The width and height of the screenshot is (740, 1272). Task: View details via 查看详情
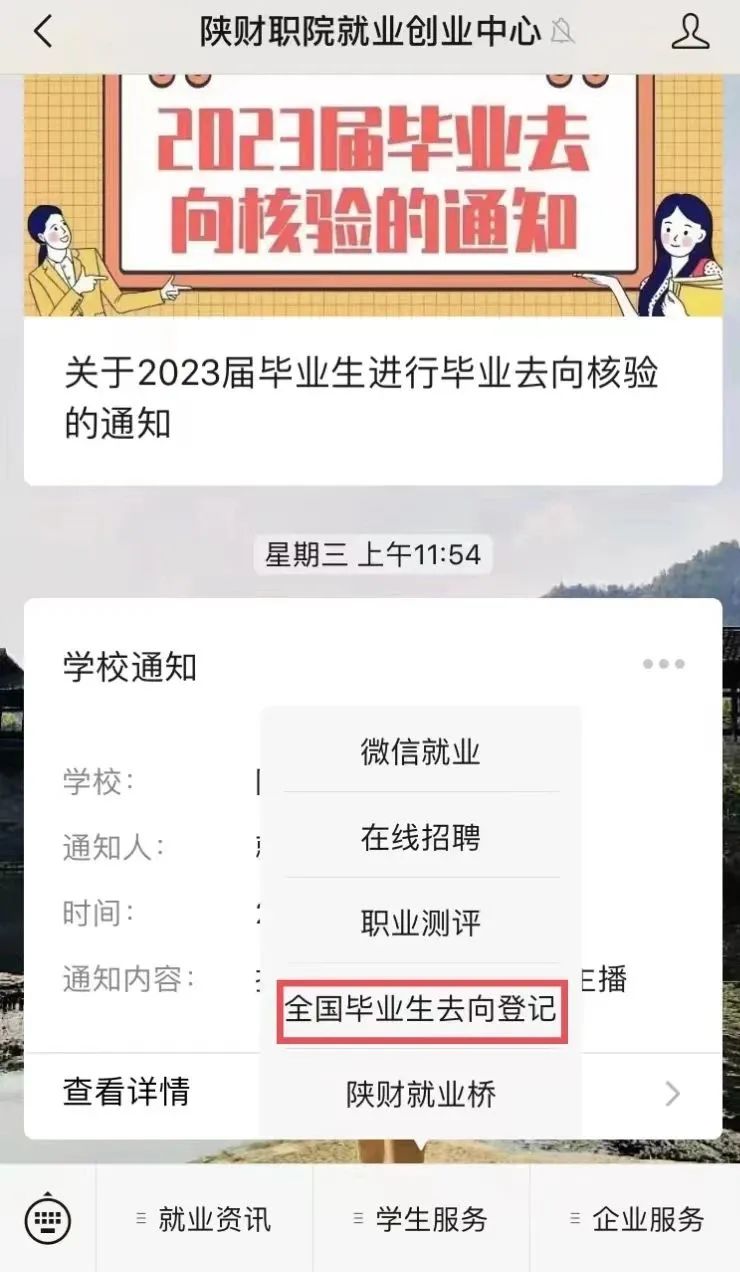(127, 1092)
